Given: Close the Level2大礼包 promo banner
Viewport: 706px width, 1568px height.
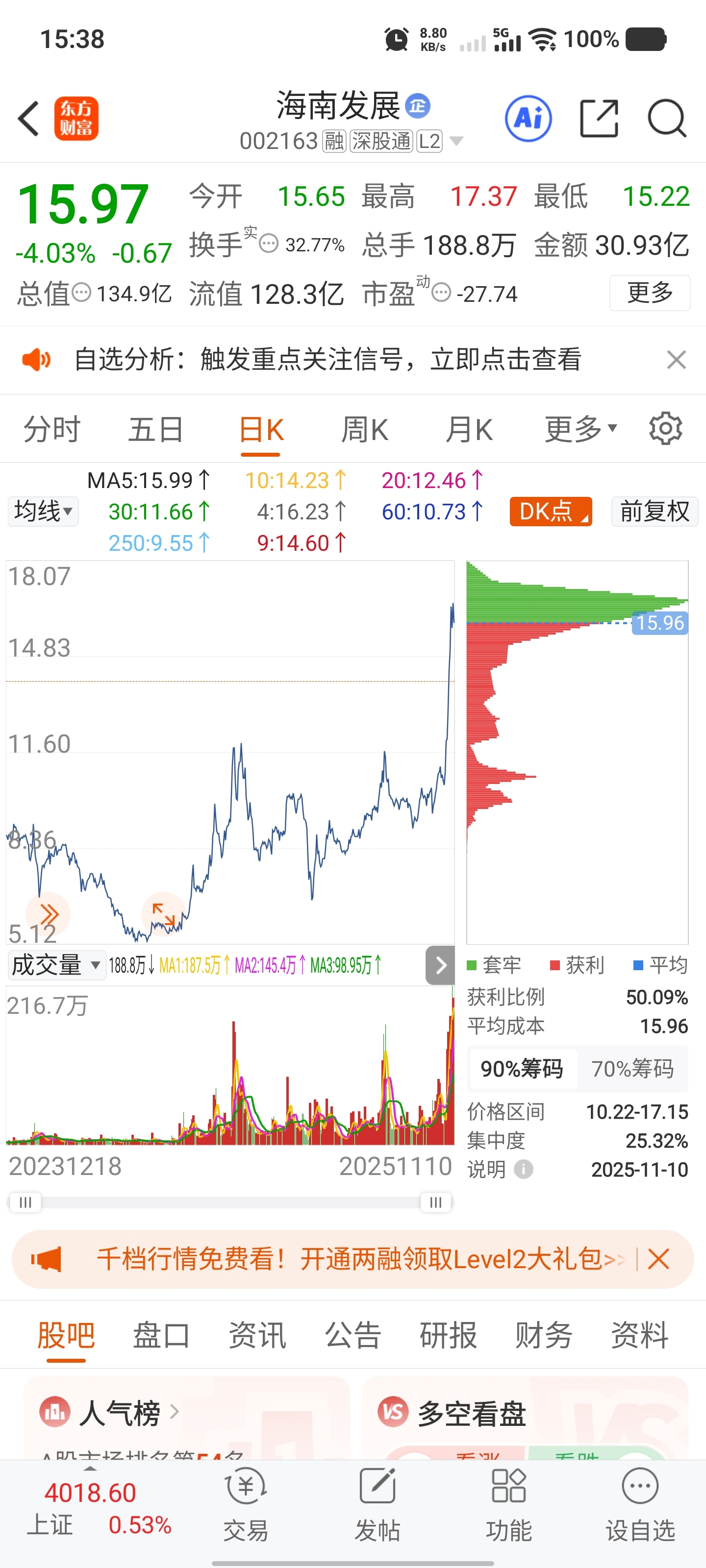Looking at the screenshot, I should (x=658, y=1259).
